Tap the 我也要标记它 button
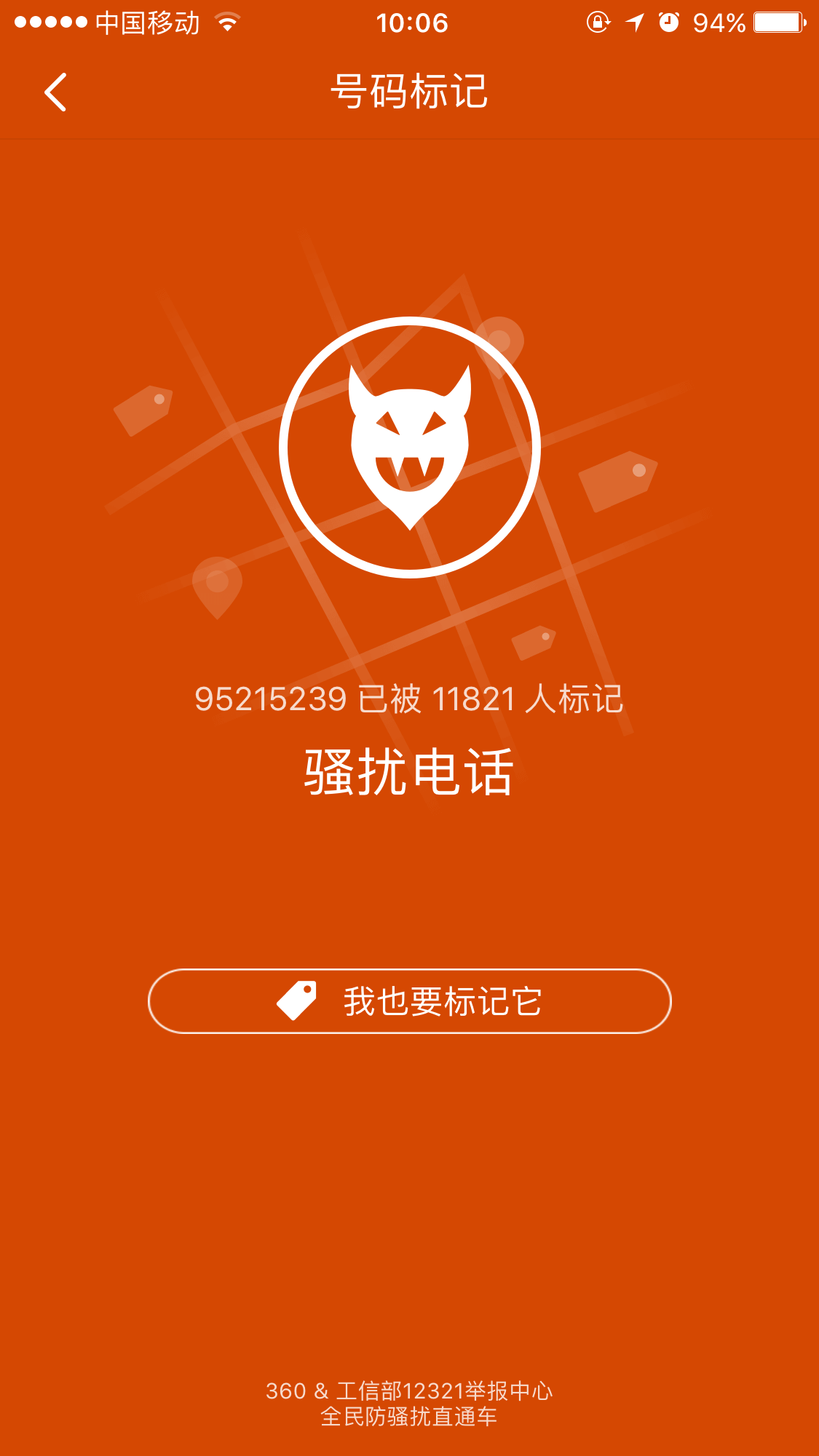 click(x=409, y=1001)
